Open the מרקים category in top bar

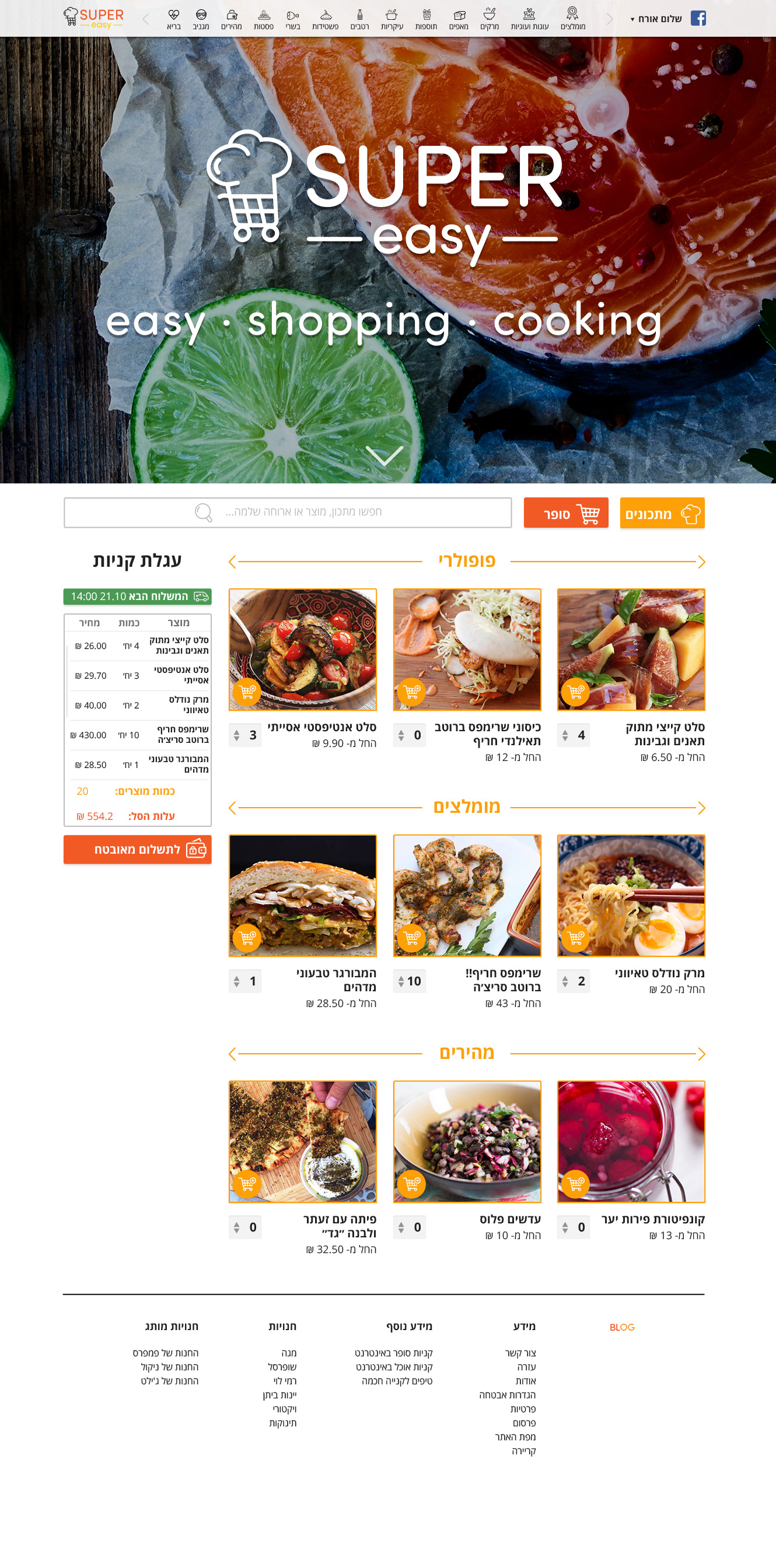pos(489,19)
